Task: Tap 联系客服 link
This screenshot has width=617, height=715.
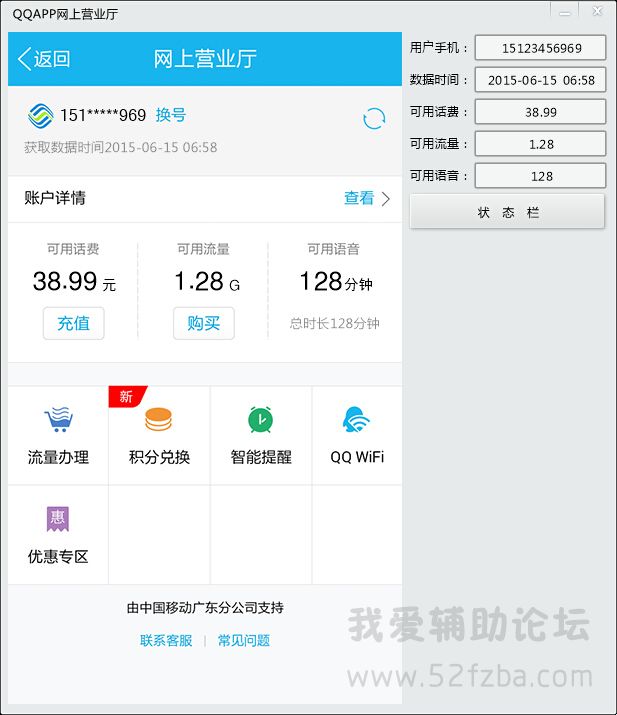Action: [166, 640]
